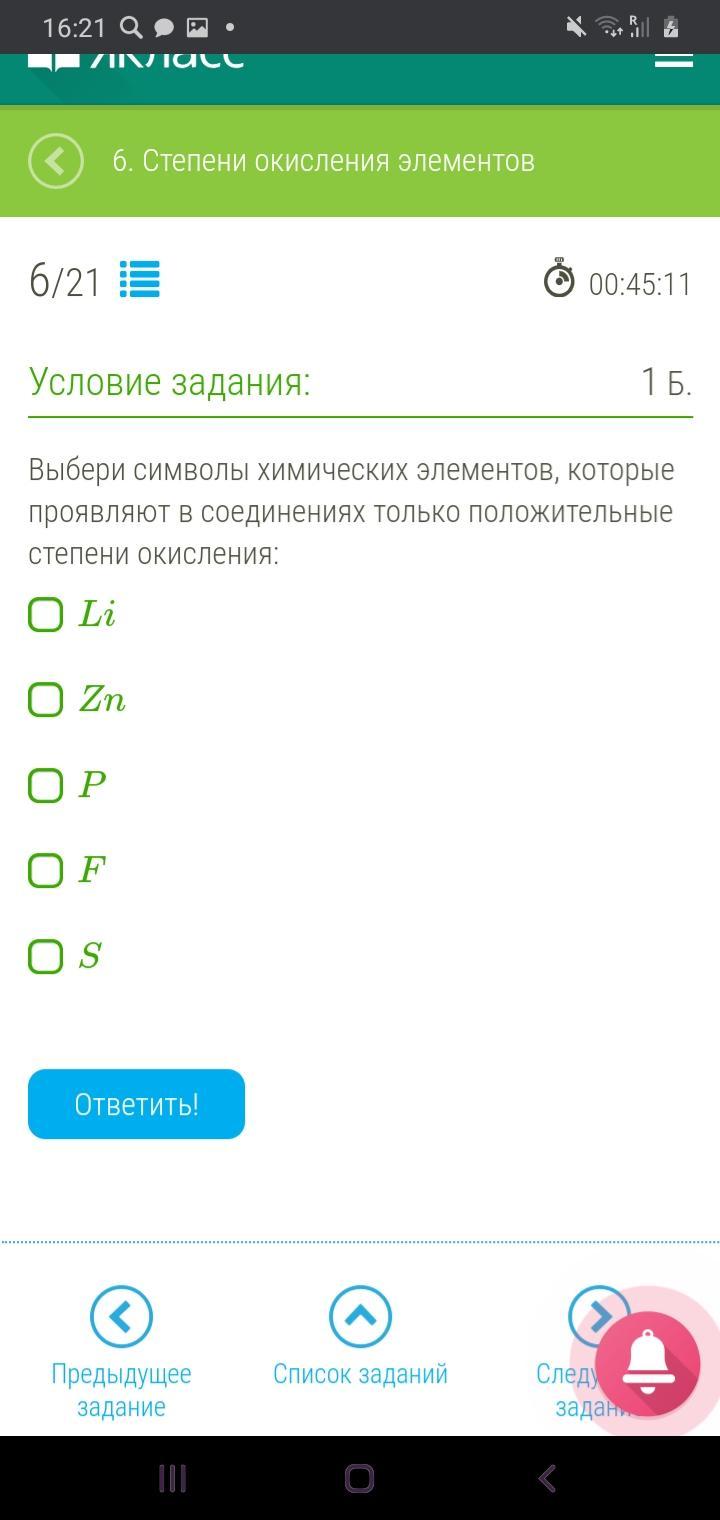Mark the F checkbox
This screenshot has width=720, height=1520.
click(46, 871)
